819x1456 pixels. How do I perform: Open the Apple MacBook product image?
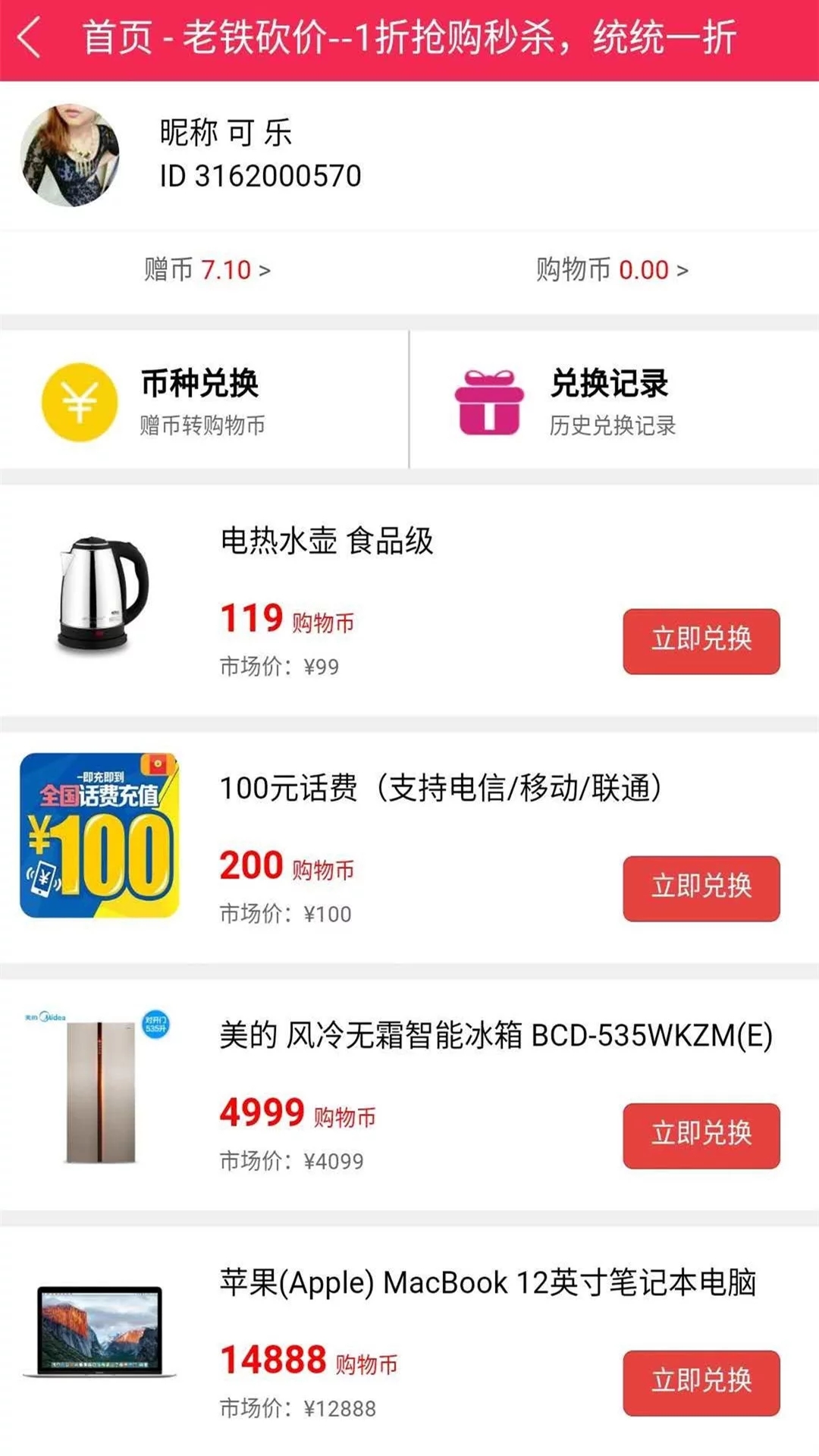(99, 1332)
